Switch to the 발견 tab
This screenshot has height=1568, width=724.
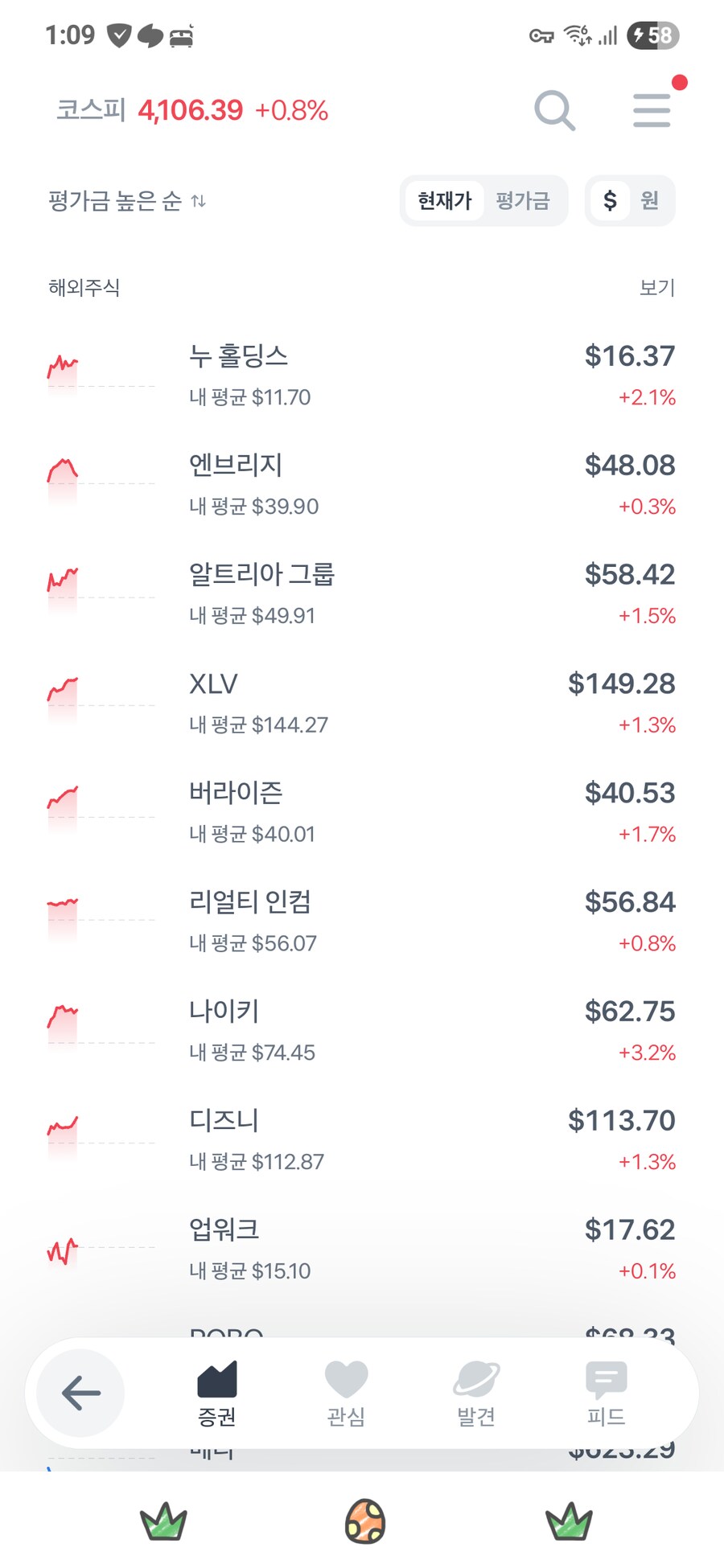[x=476, y=1394]
